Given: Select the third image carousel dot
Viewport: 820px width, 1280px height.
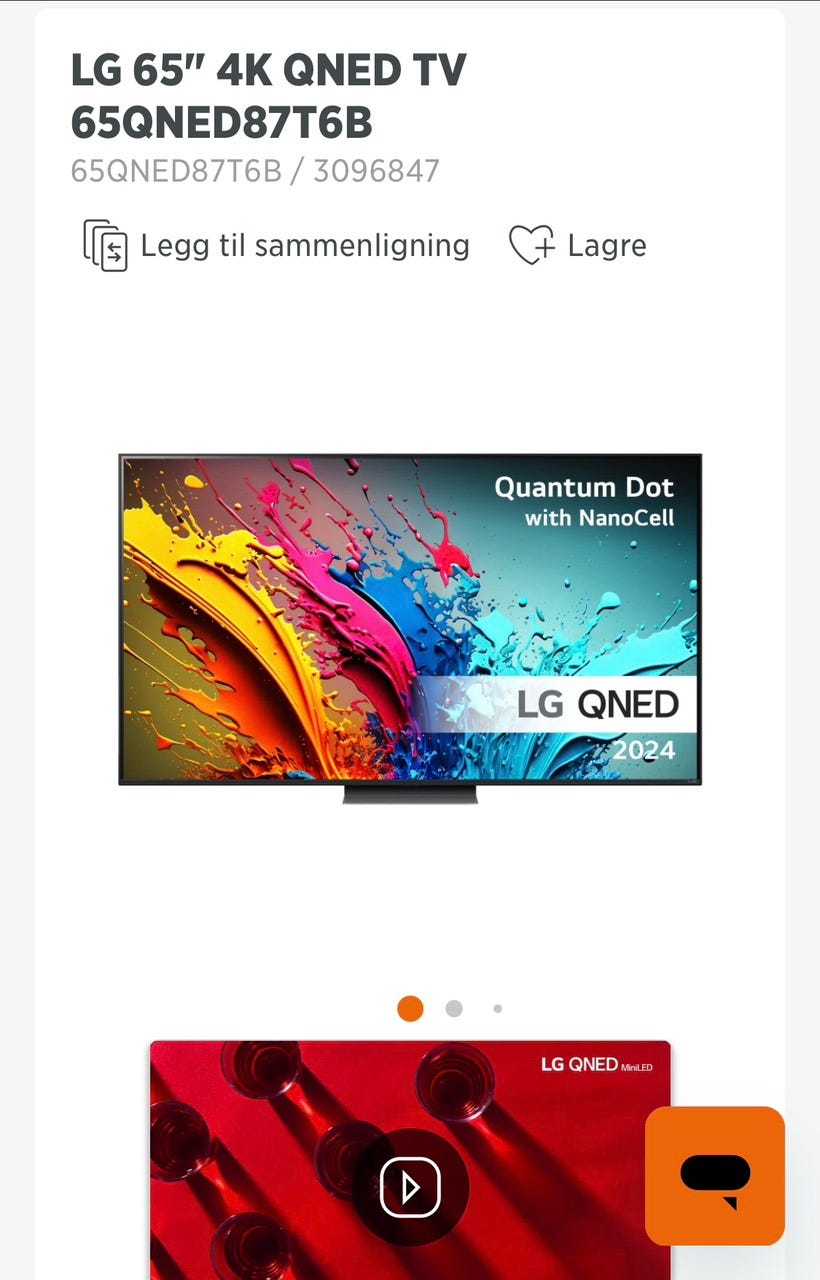Looking at the screenshot, I should (498, 1008).
